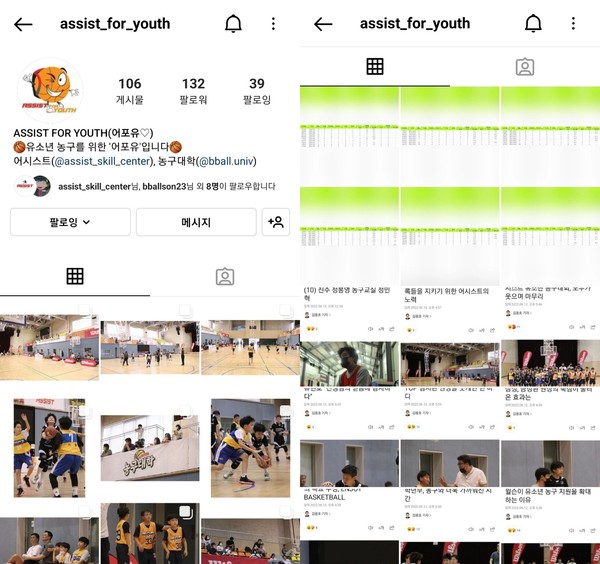Viewport: 600px width, 564px height.
Task: View the 132 팔로워 list
Action: coord(193,91)
